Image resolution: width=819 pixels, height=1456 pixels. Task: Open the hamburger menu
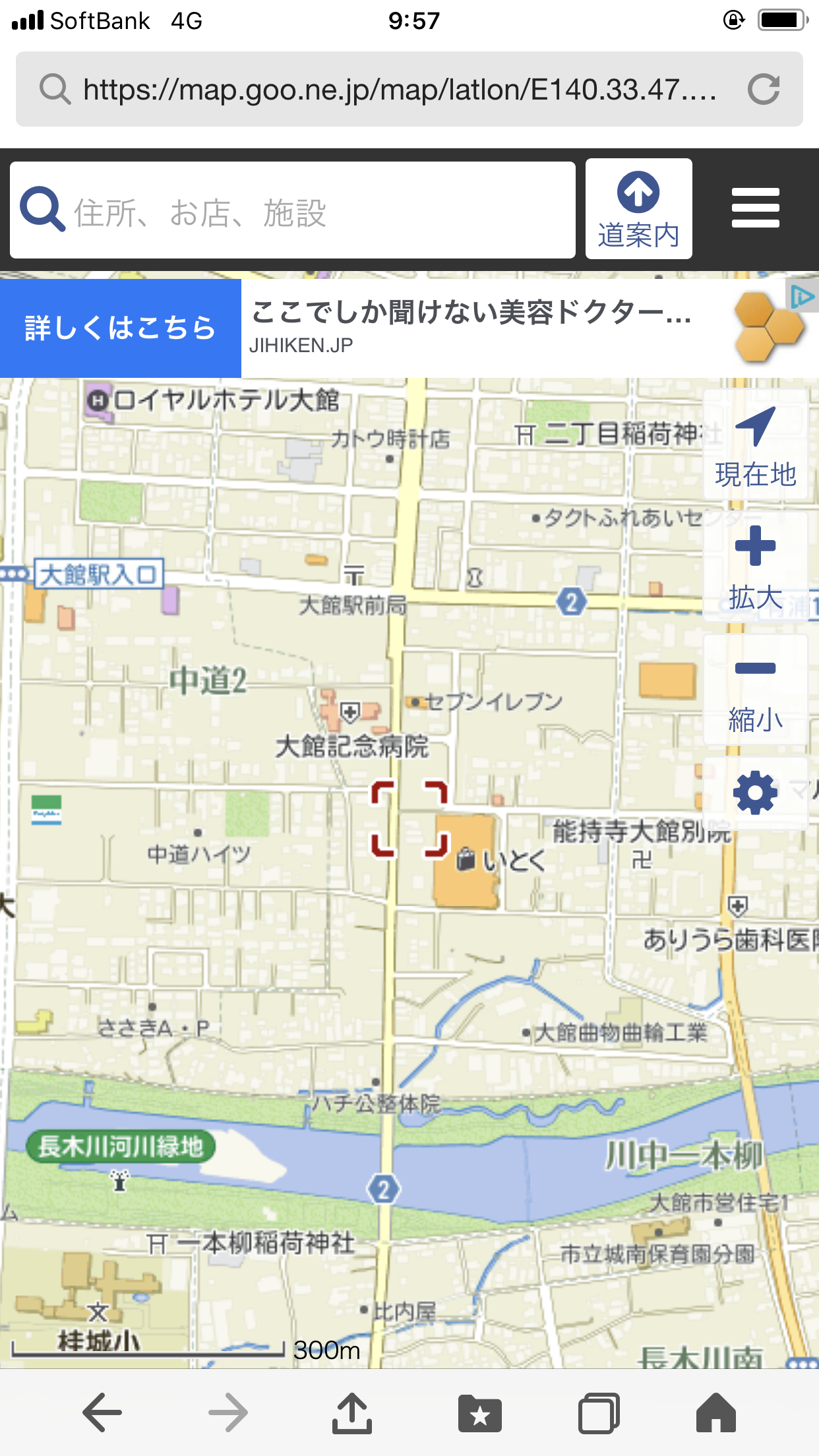click(755, 208)
